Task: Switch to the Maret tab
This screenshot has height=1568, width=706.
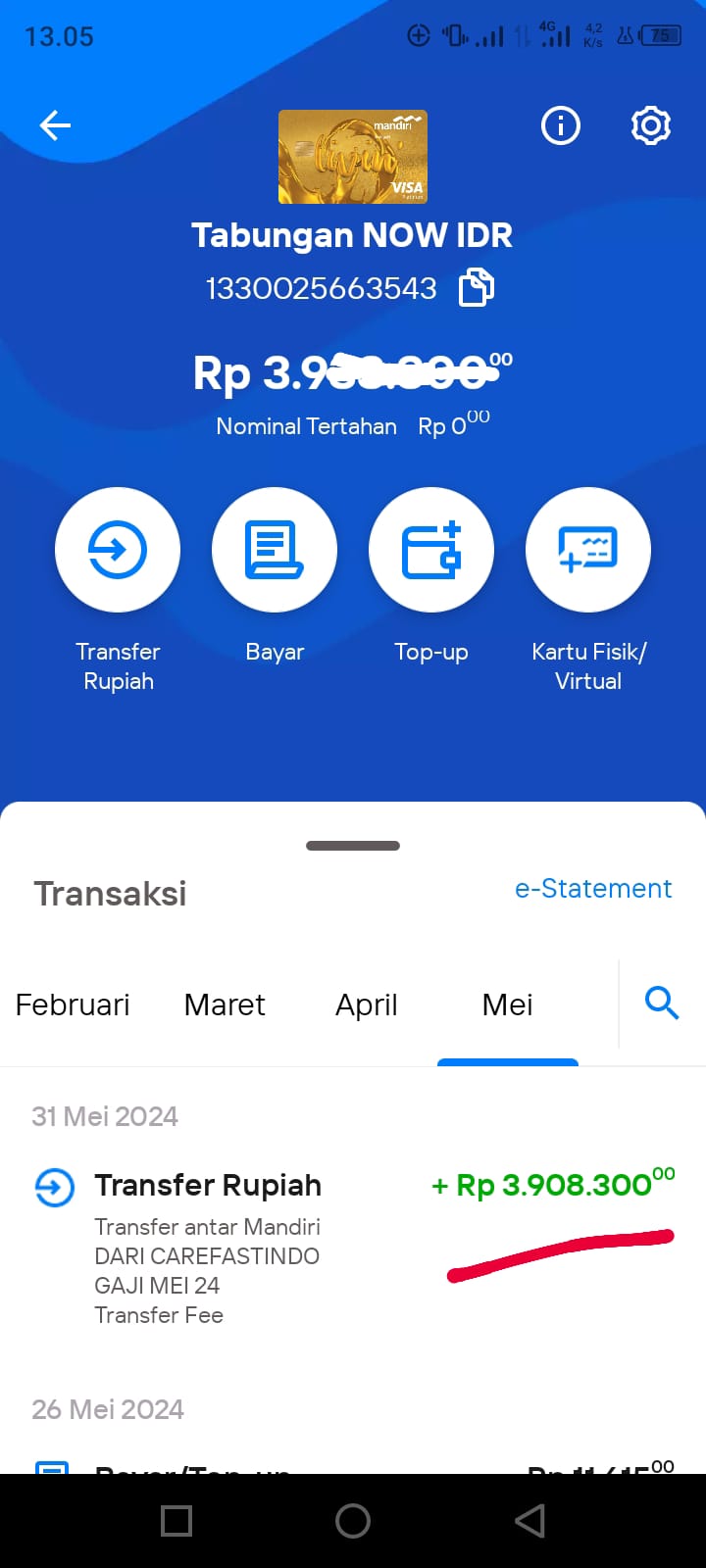Action: [x=225, y=1005]
